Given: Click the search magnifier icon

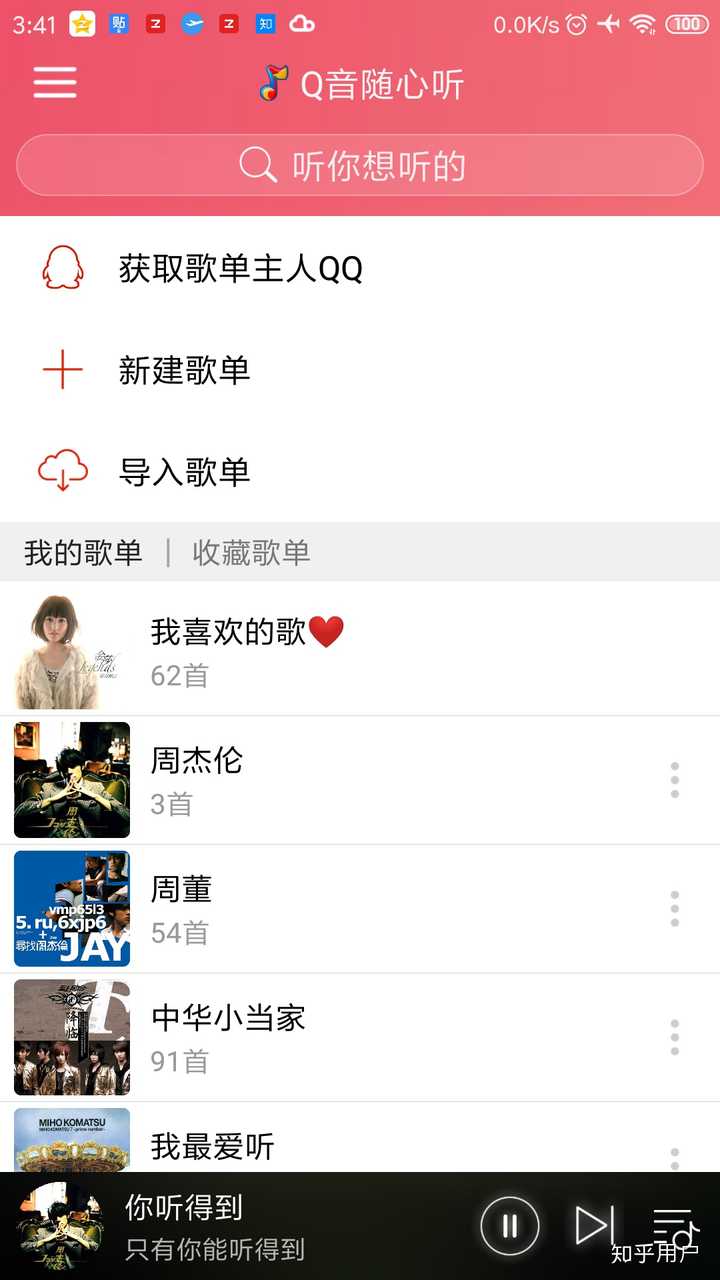Looking at the screenshot, I should click(257, 165).
